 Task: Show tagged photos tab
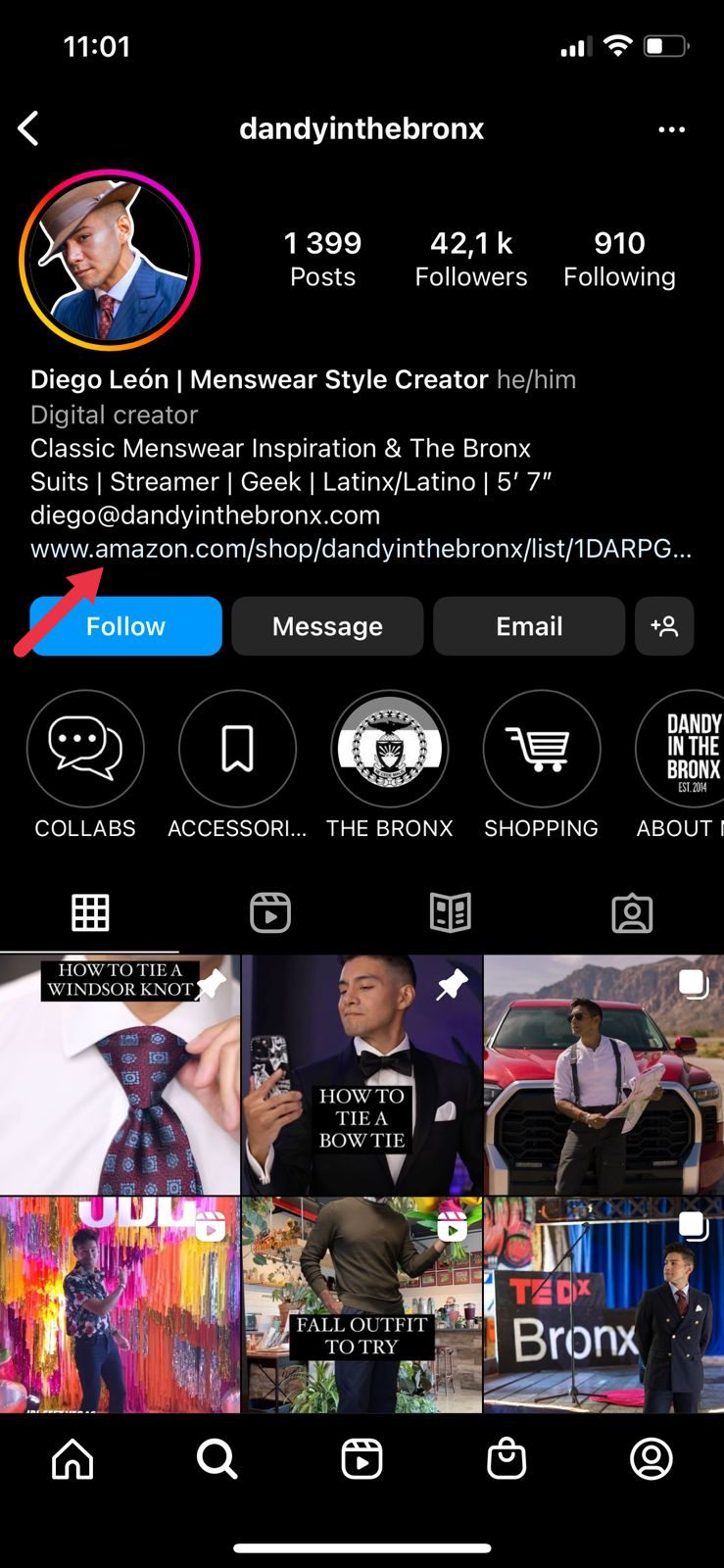[x=632, y=912]
